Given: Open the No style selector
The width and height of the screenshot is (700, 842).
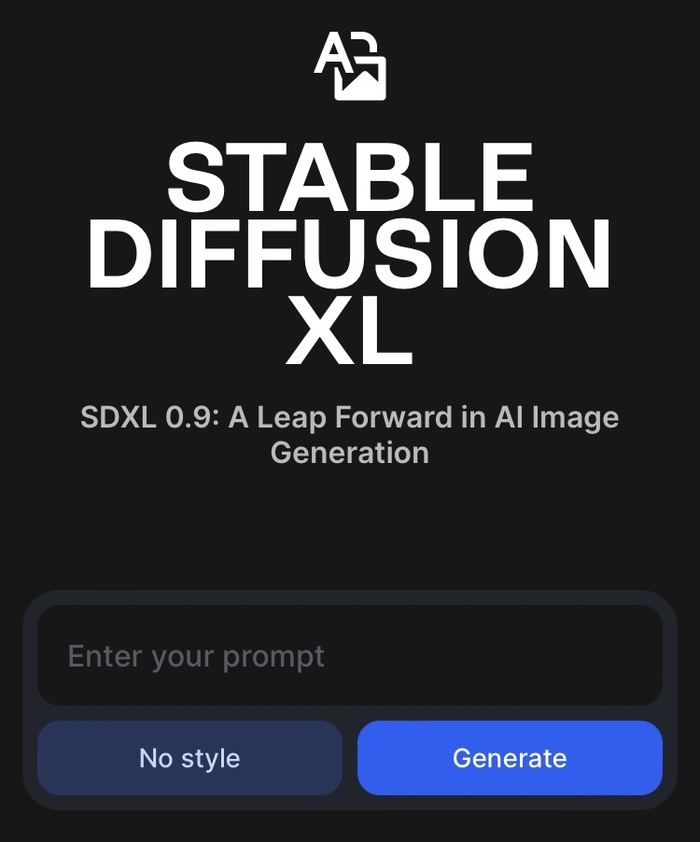Looking at the screenshot, I should tap(190, 758).
